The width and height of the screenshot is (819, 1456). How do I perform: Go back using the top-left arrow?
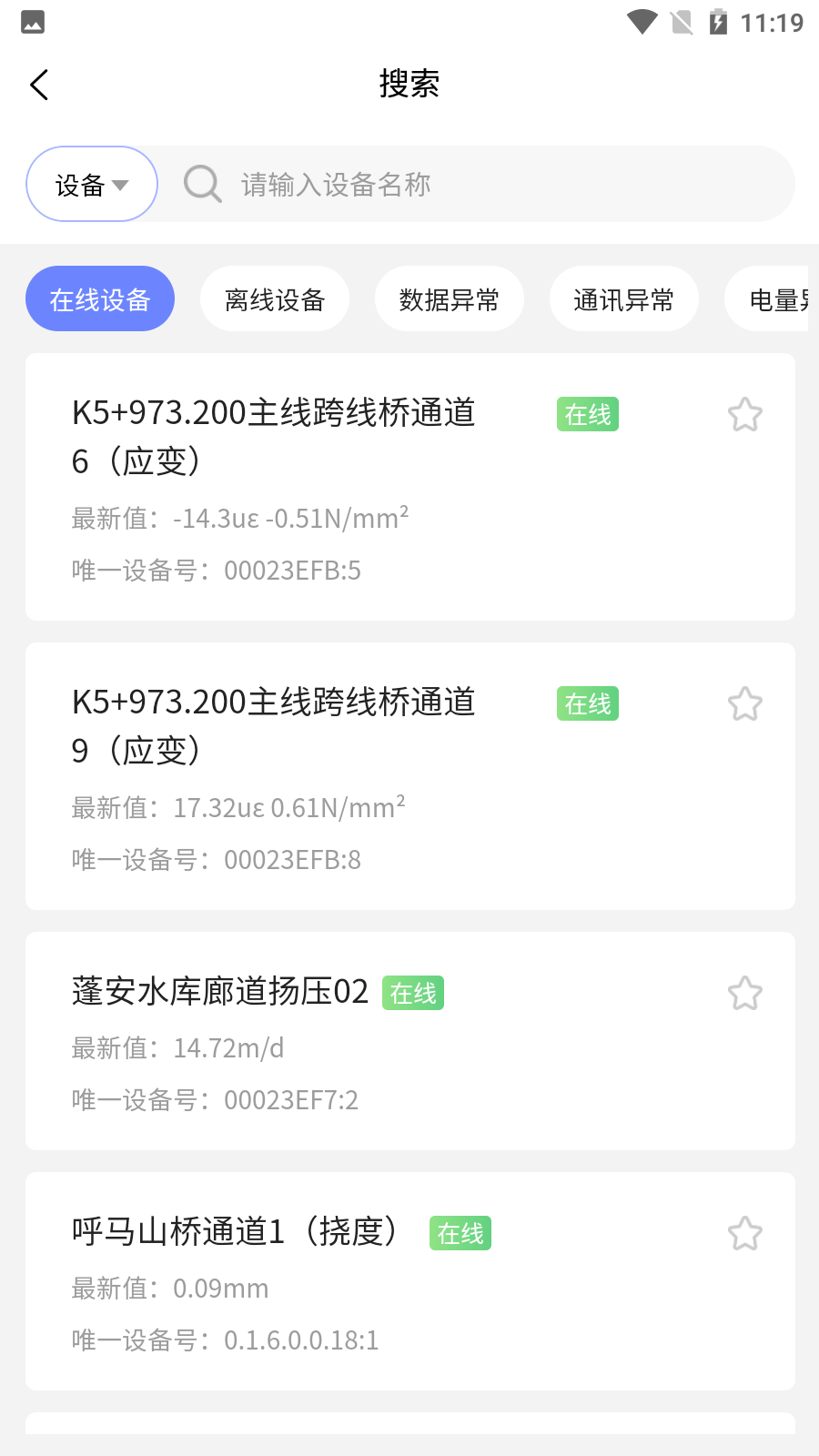[39, 85]
